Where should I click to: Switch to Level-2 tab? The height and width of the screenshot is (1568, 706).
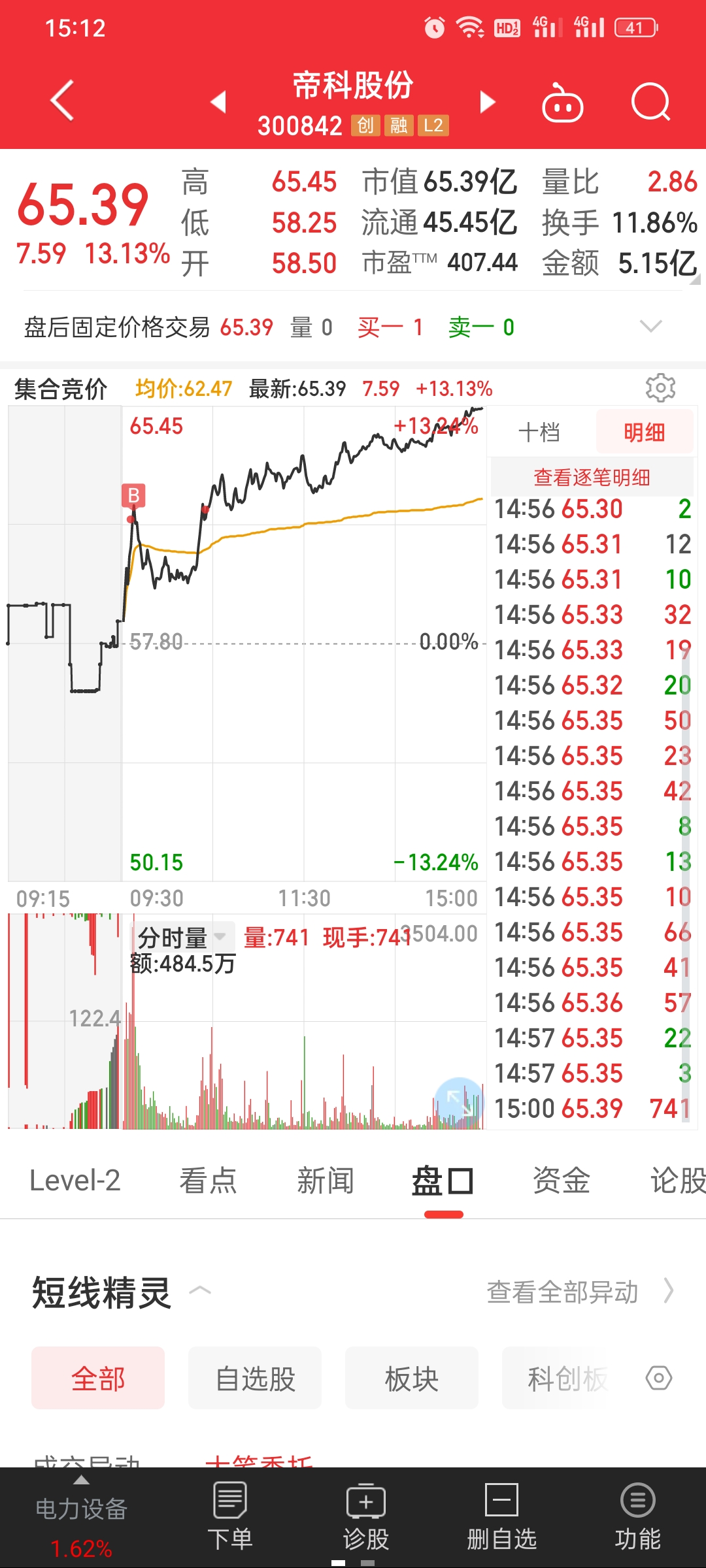tap(75, 1181)
